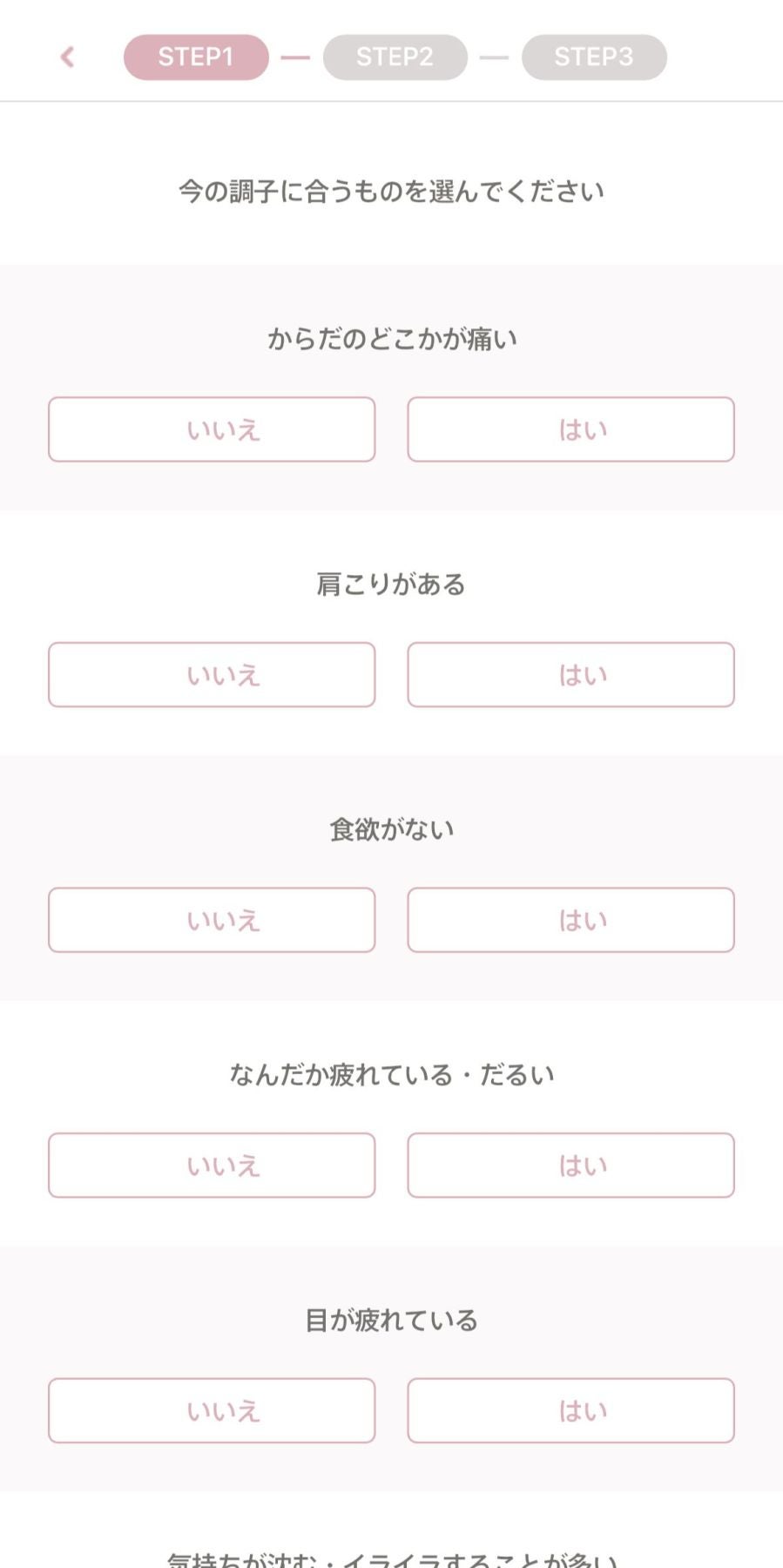Screen dimensions: 783x1568
Task: Choose いいえ for 食欲がない
Action: pyautogui.click(x=212, y=920)
